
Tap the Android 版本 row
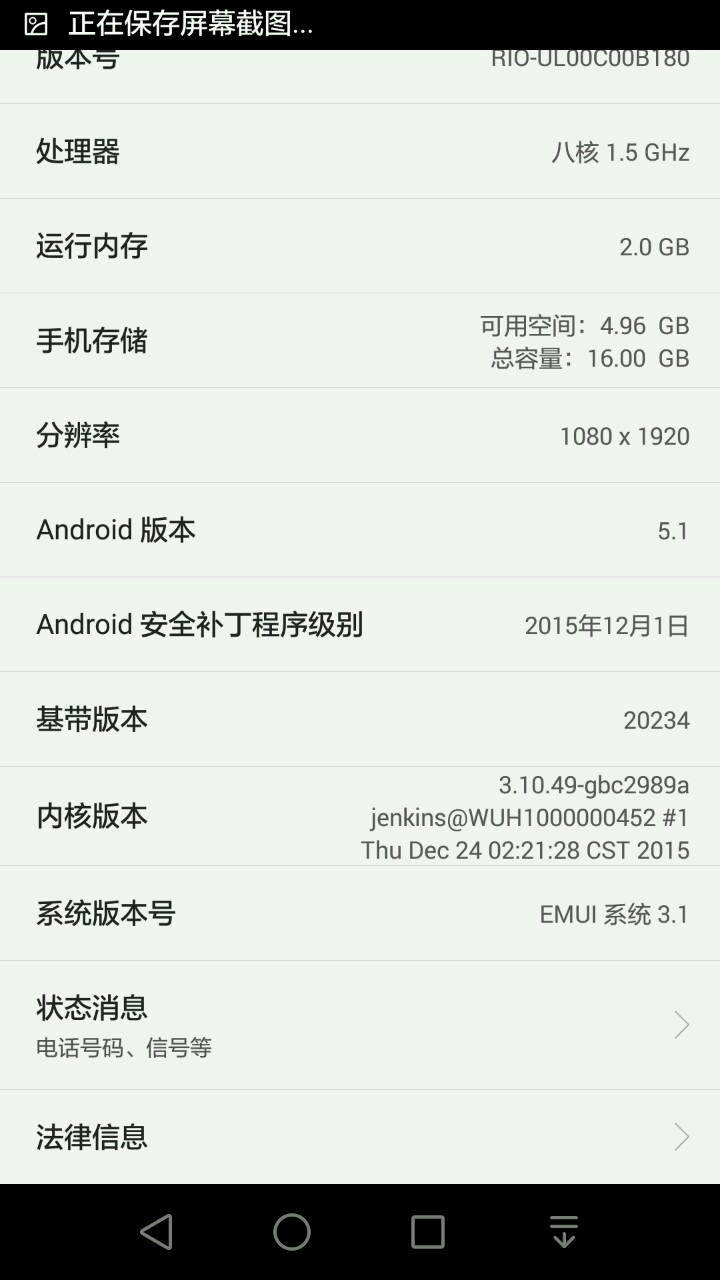(360, 530)
